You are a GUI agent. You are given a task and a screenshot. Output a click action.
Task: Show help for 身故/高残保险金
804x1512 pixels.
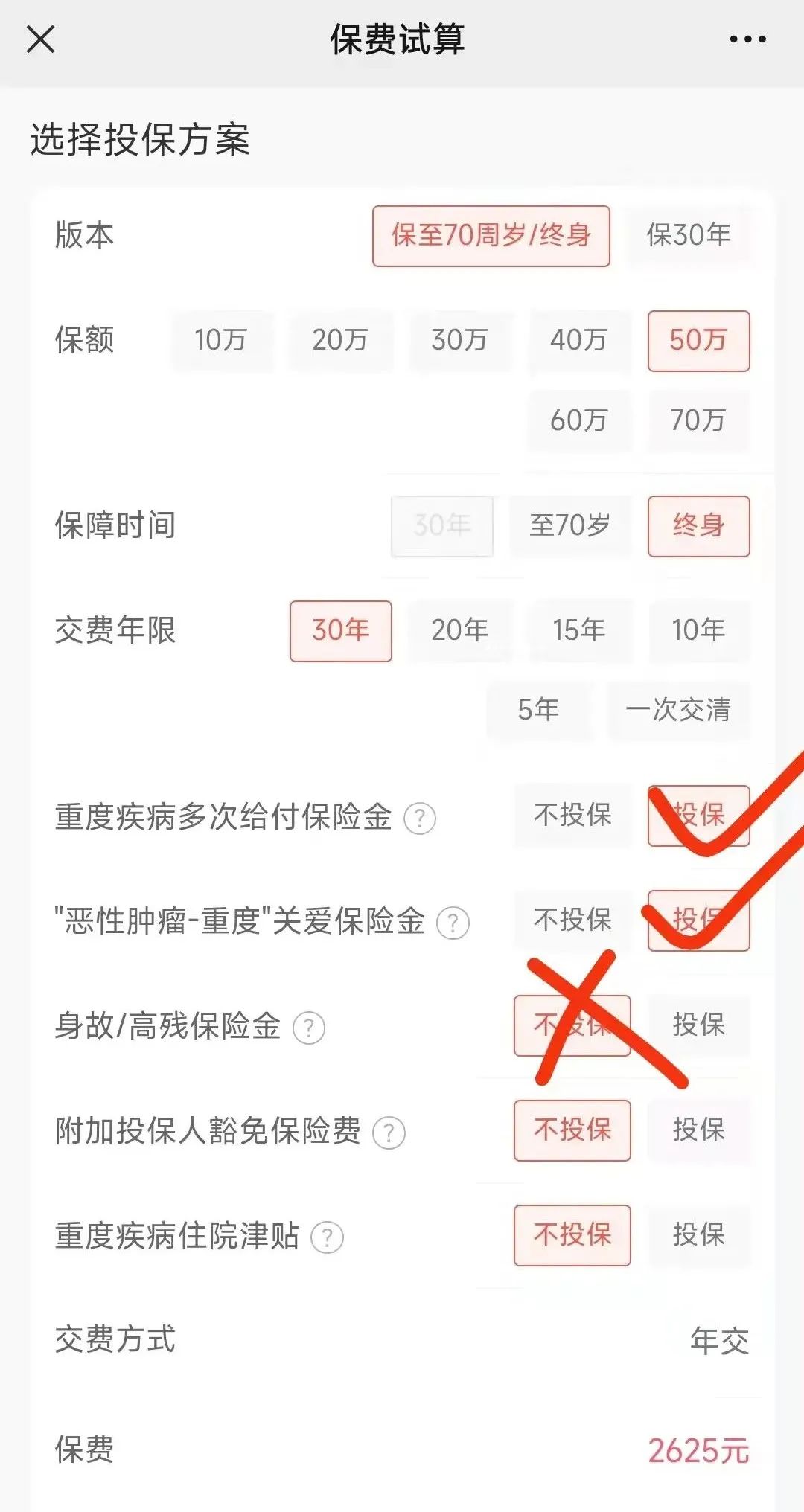309,1028
